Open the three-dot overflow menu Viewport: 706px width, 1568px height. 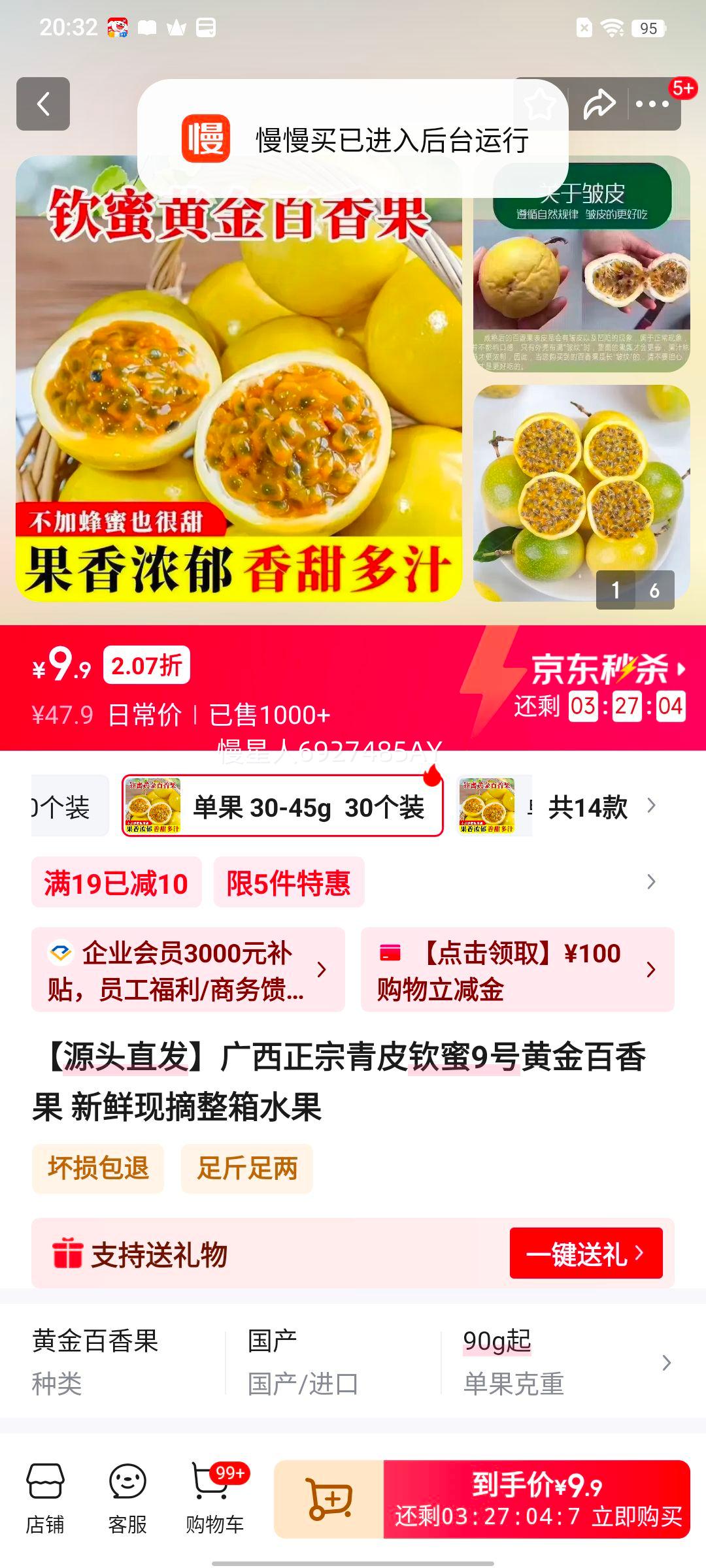point(652,104)
